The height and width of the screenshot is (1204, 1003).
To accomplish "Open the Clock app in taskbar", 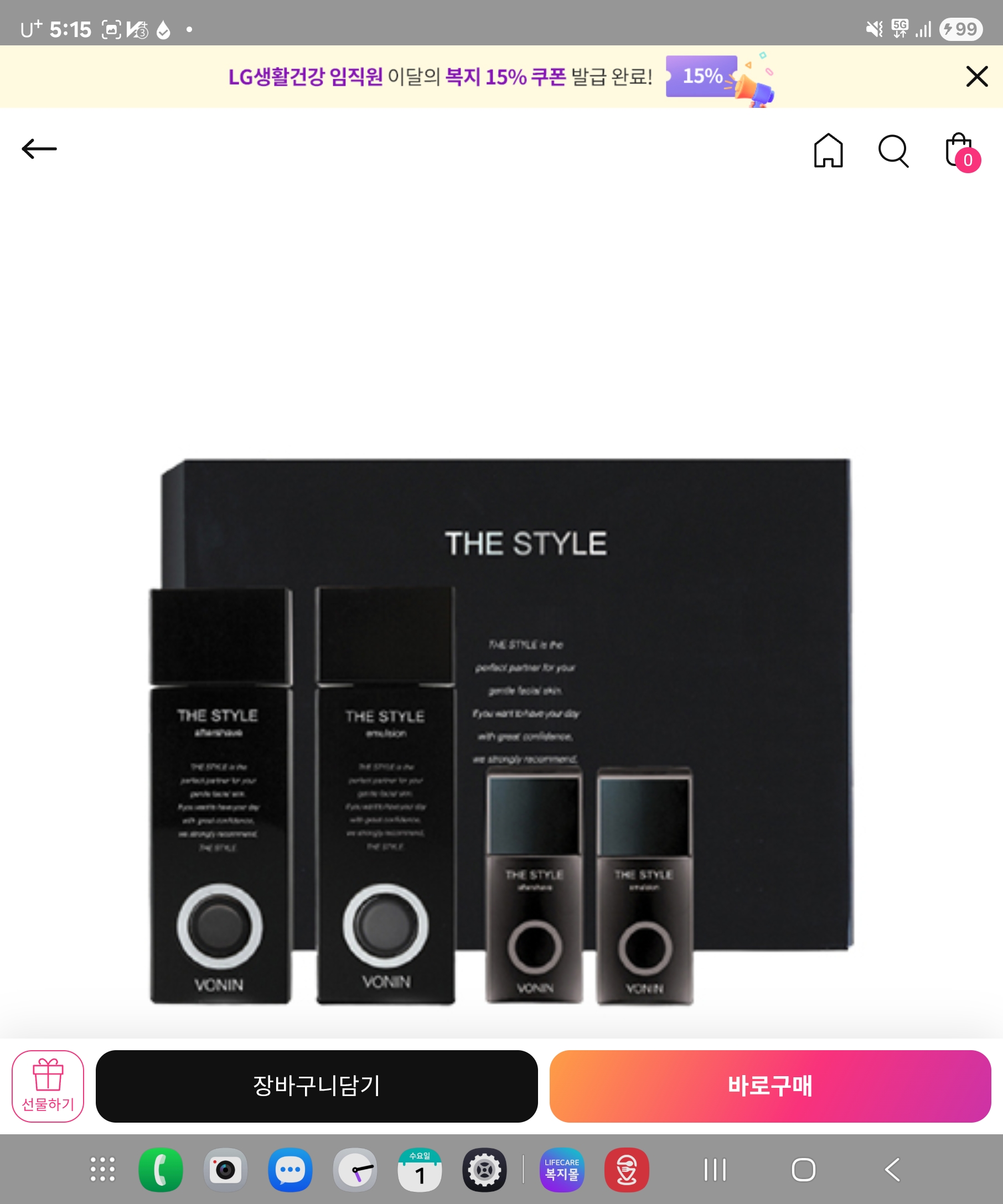I will [355, 1169].
